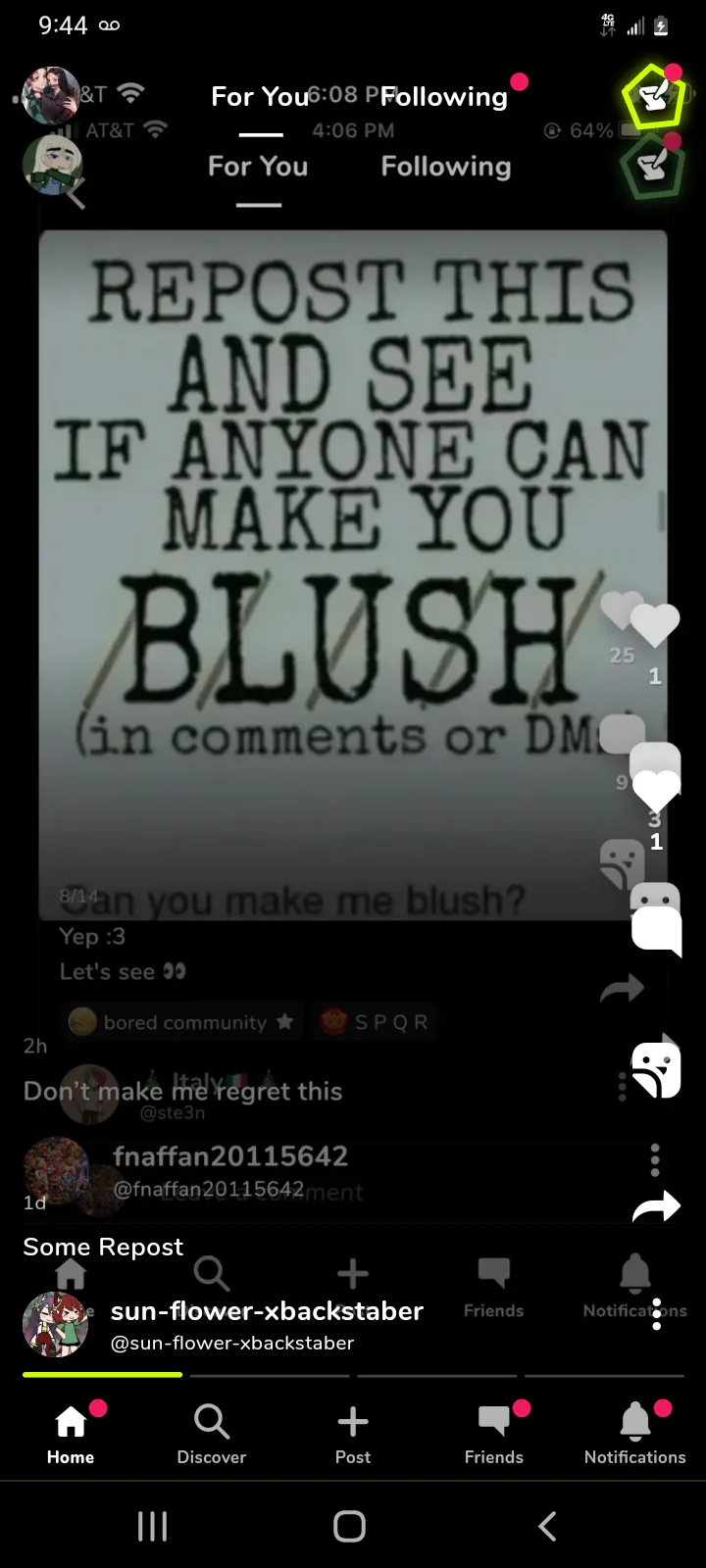Open recent apps from the navigation bar

tap(153, 1526)
